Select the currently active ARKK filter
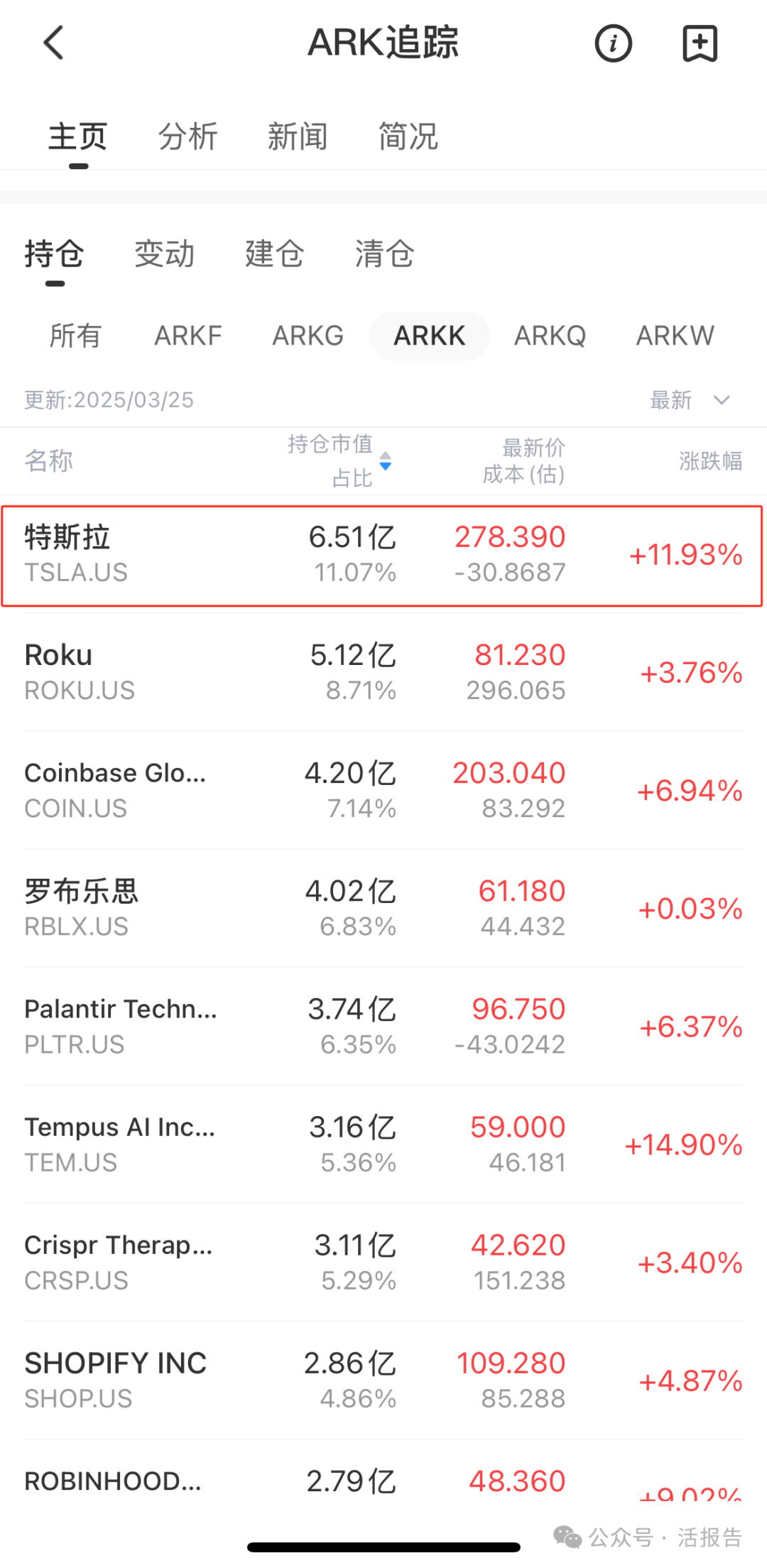The image size is (767, 1568). 429,335
